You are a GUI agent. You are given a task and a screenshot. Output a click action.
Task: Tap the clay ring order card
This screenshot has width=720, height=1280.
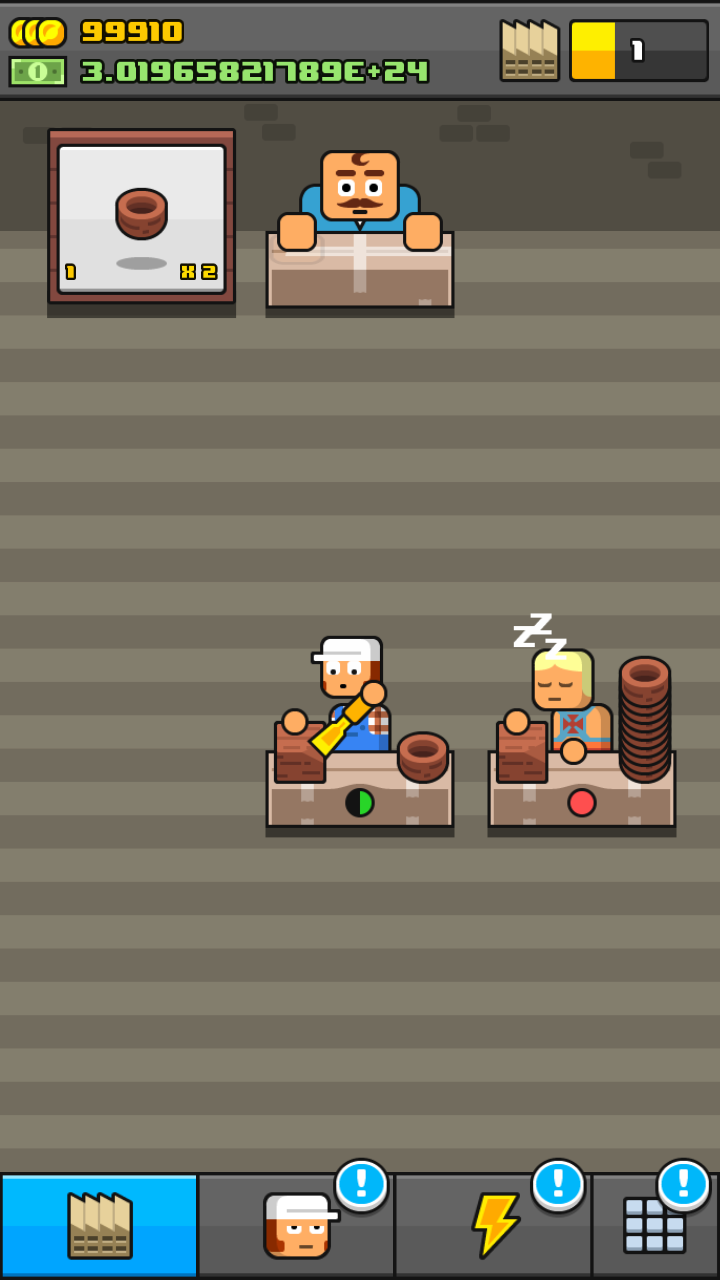[x=141, y=217]
